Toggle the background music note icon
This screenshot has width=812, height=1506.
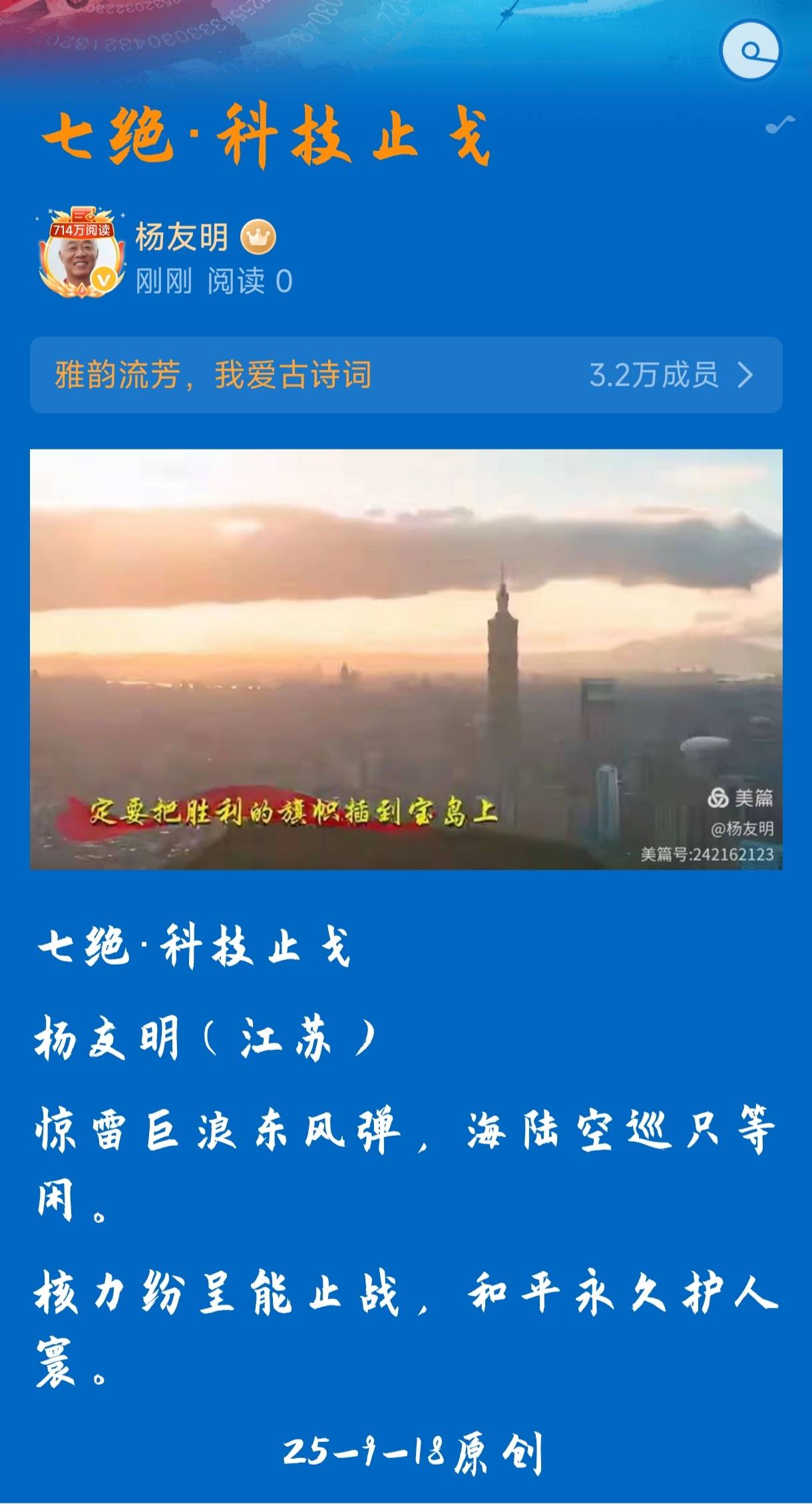pos(779,125)
